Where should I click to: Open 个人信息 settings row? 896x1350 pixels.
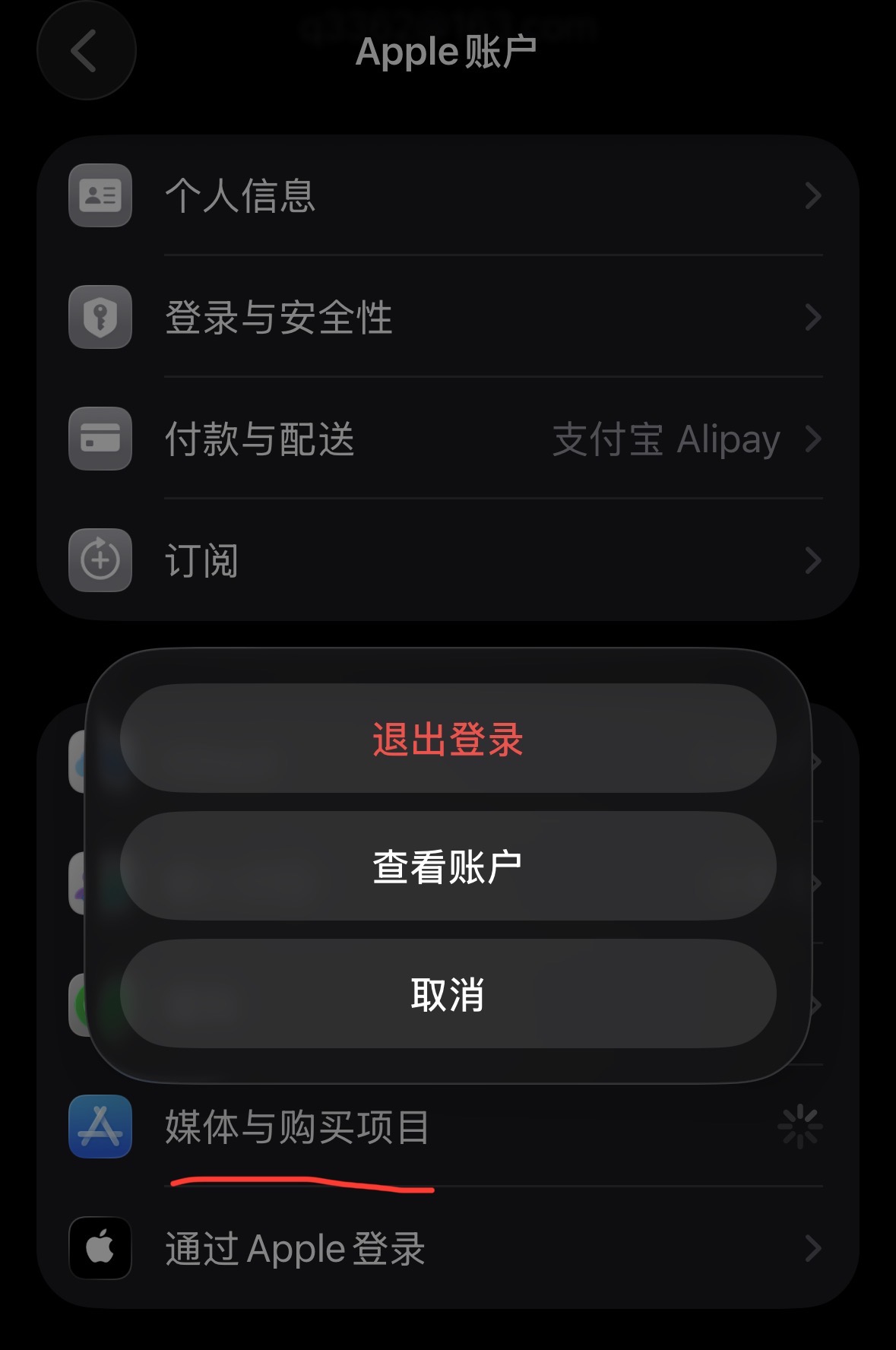(447, 195)
